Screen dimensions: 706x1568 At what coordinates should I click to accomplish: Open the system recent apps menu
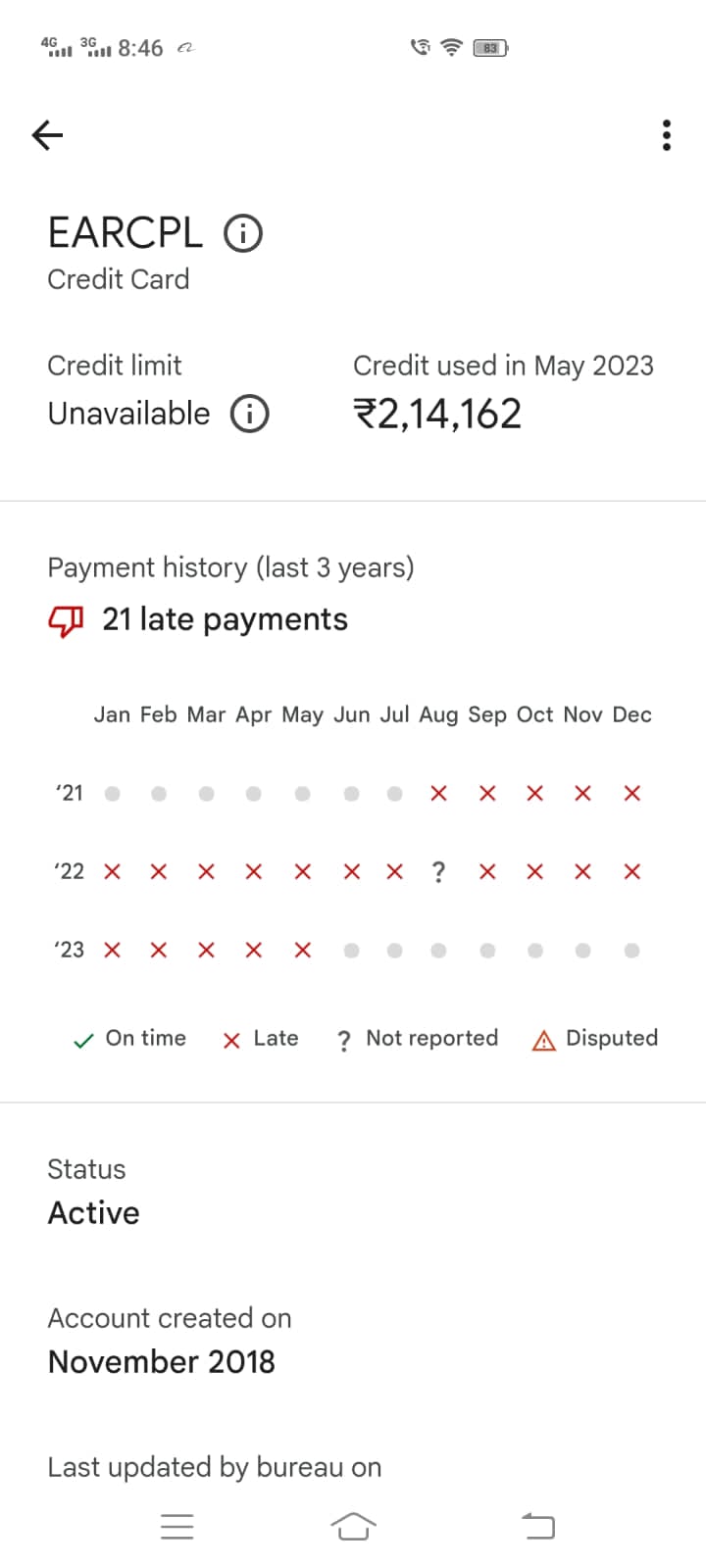[177, 1526]
